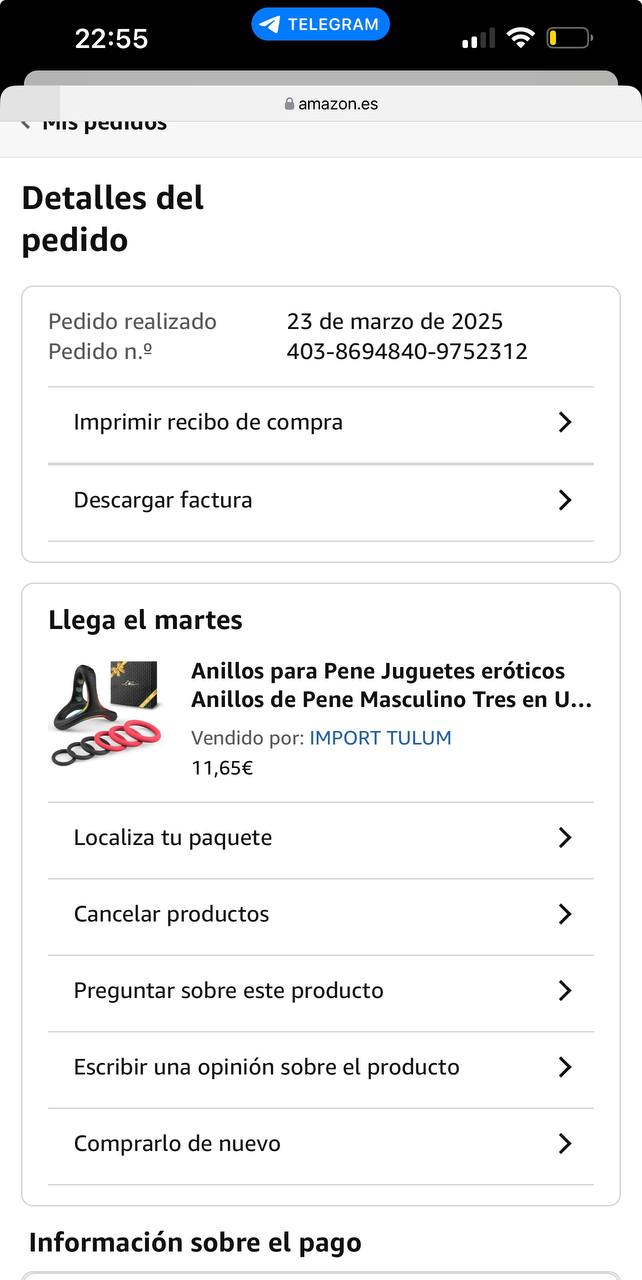Open Localiza tu paquete

[320, 838]
